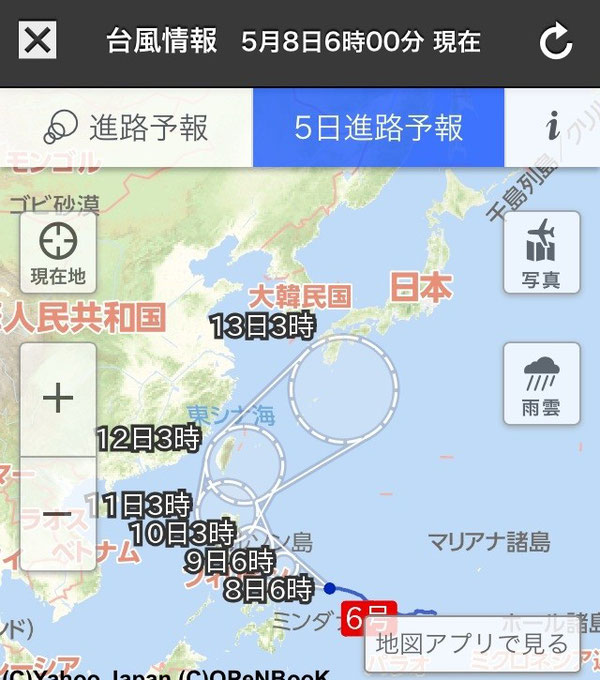The image size is (600, 680).
Task: Select the 5日進路予報 tab
Action: pos(378,128)
